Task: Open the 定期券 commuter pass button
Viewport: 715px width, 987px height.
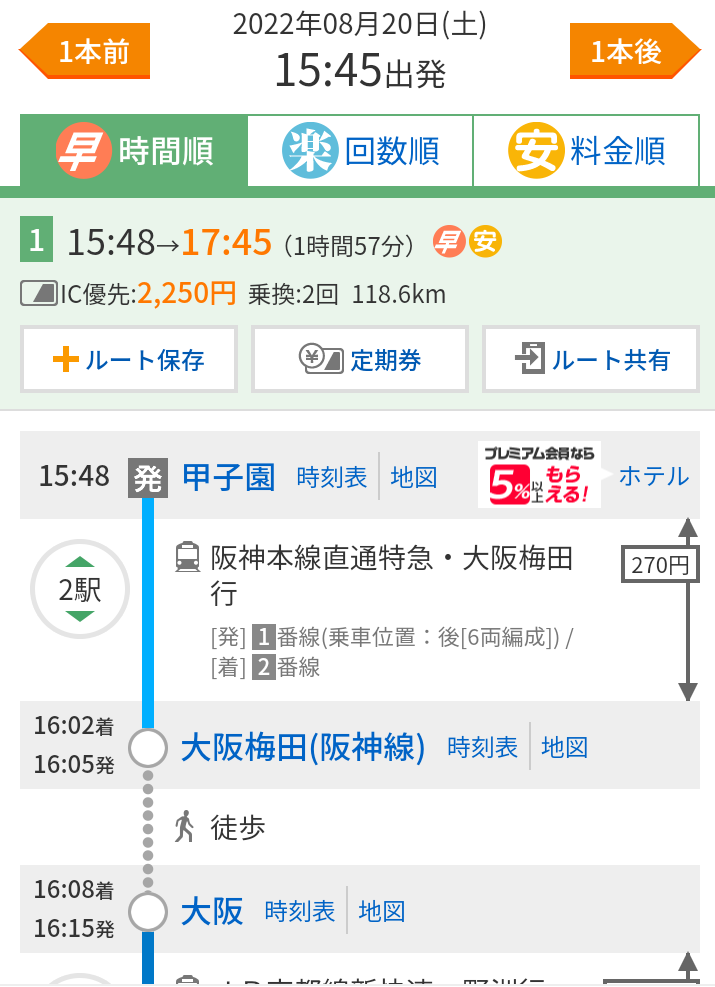Action: [x=360, y=360]
